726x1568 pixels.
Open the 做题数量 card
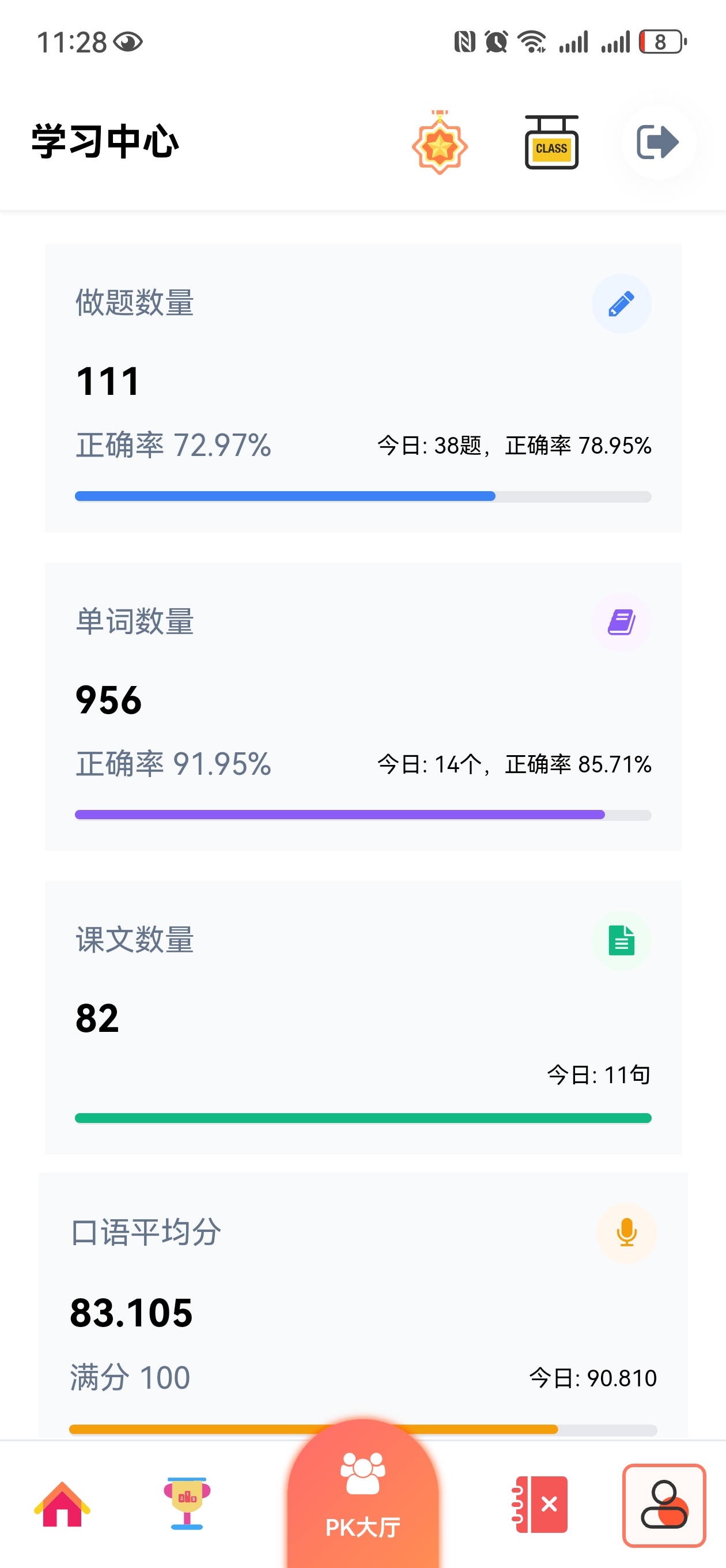point(362,388)
